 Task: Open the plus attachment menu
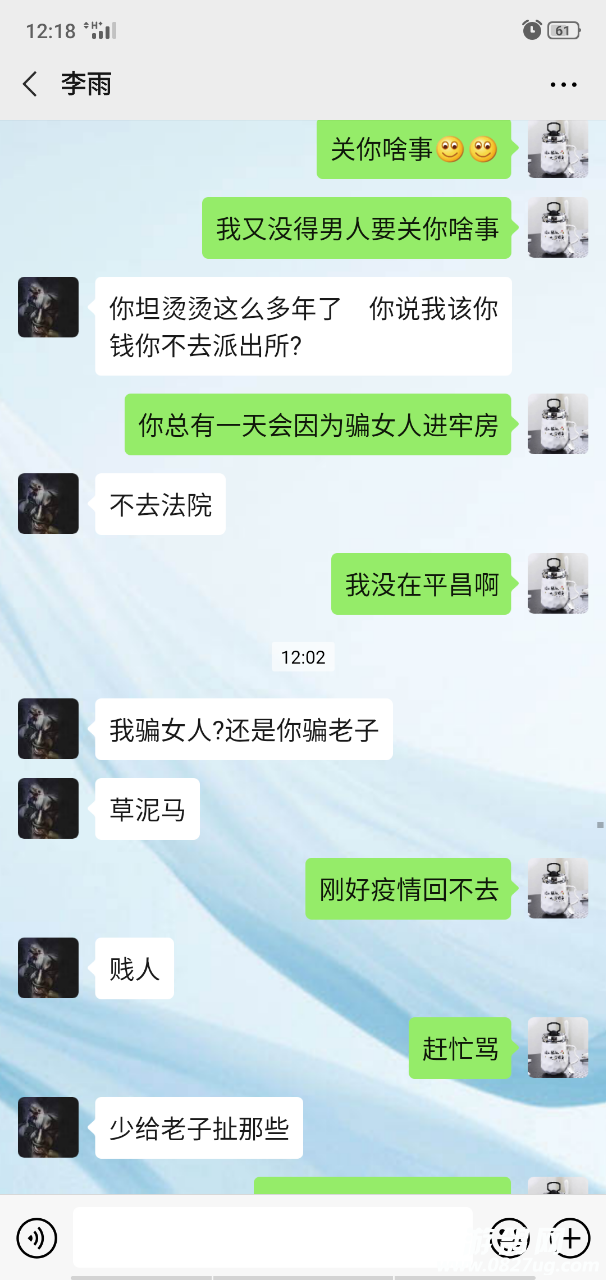coord(569,1238)
